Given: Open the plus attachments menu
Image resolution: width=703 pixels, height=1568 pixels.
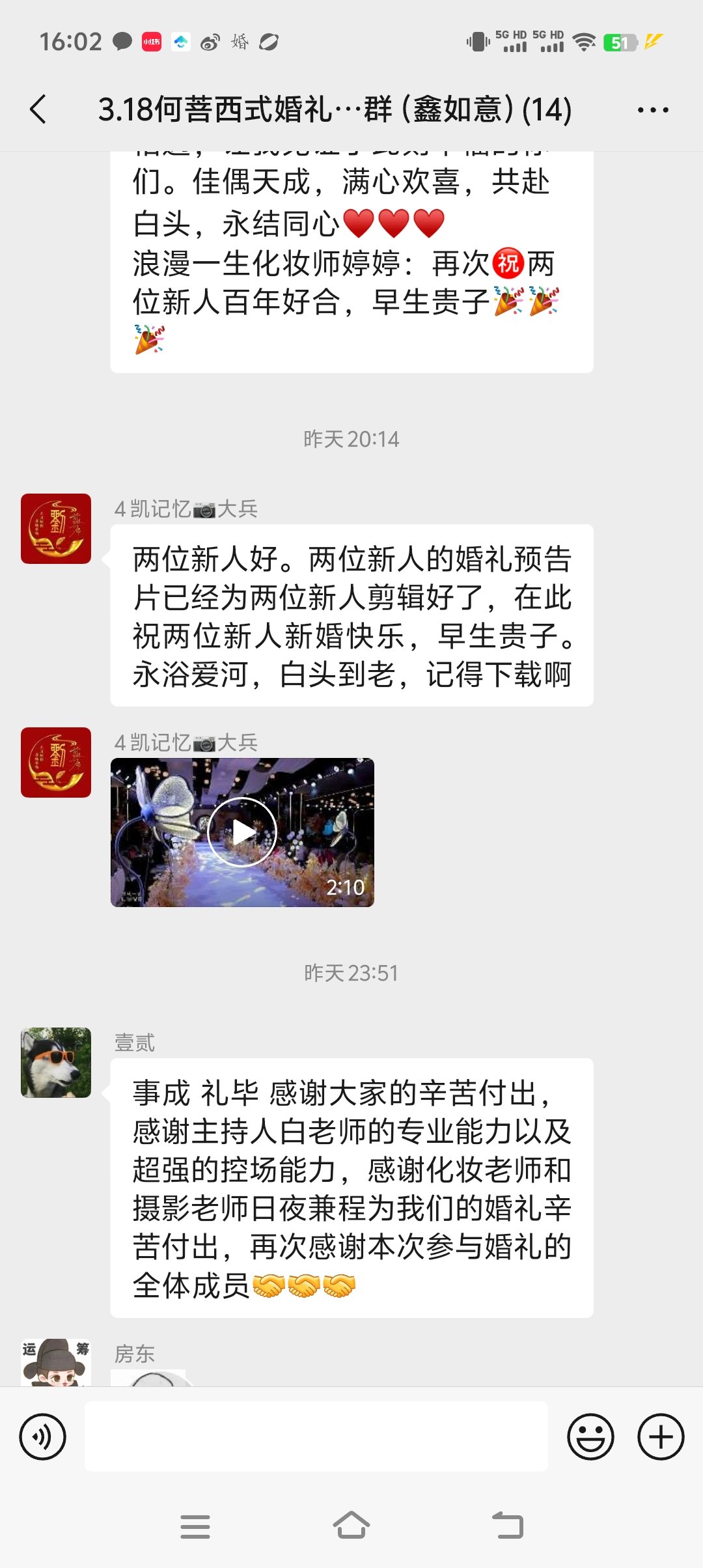Looking at the screenshot, I should point(661,1436).
